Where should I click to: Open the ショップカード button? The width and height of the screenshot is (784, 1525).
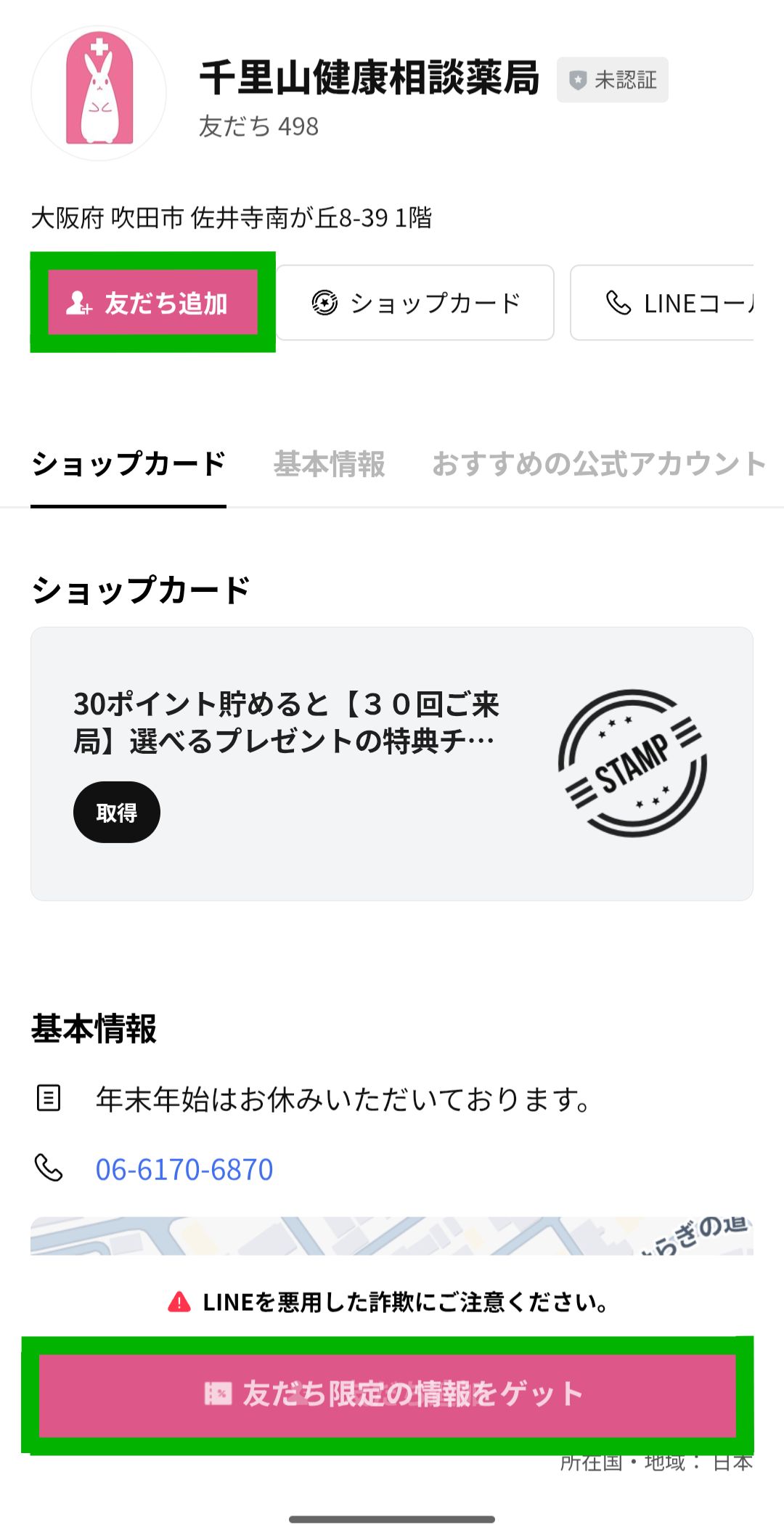click(415, 302)
